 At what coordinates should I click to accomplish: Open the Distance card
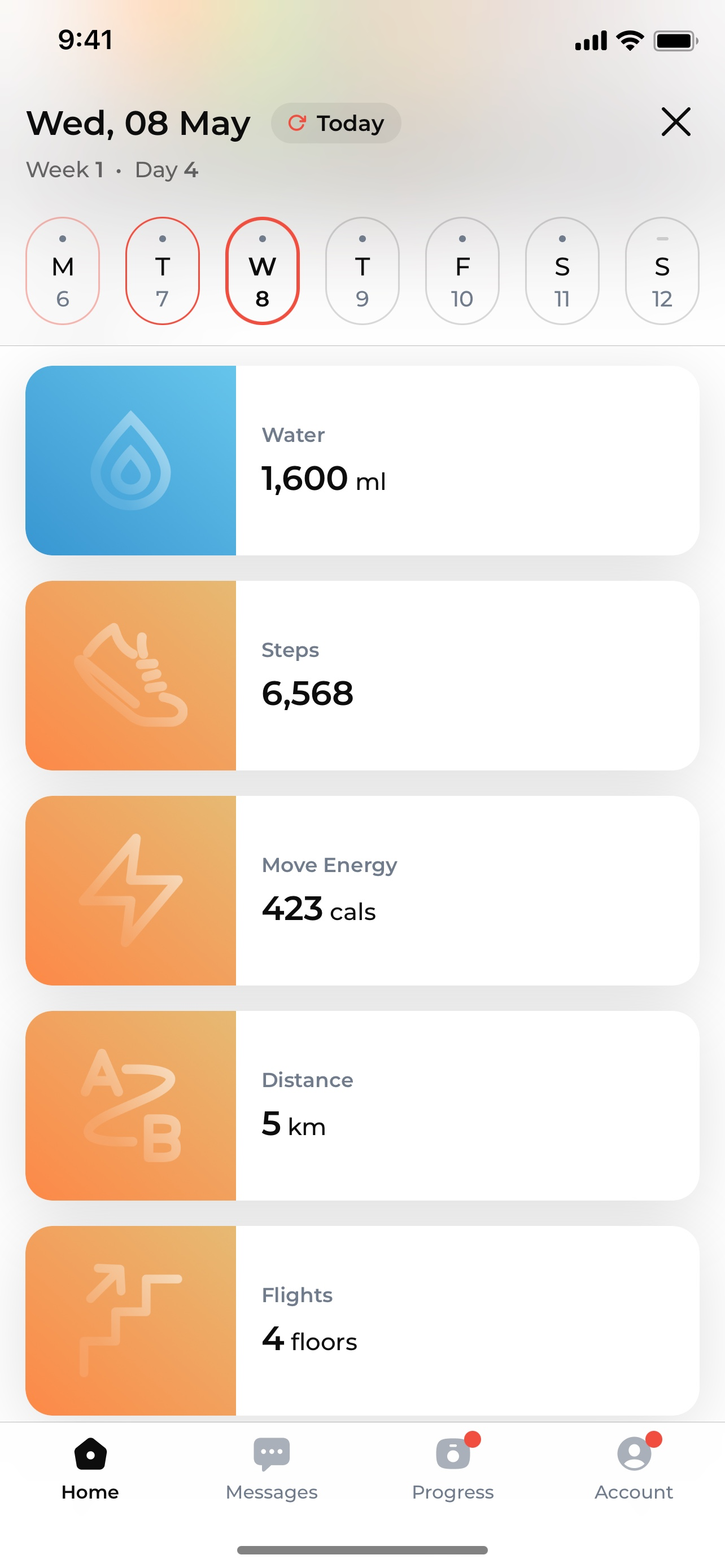click(362, 1105)
